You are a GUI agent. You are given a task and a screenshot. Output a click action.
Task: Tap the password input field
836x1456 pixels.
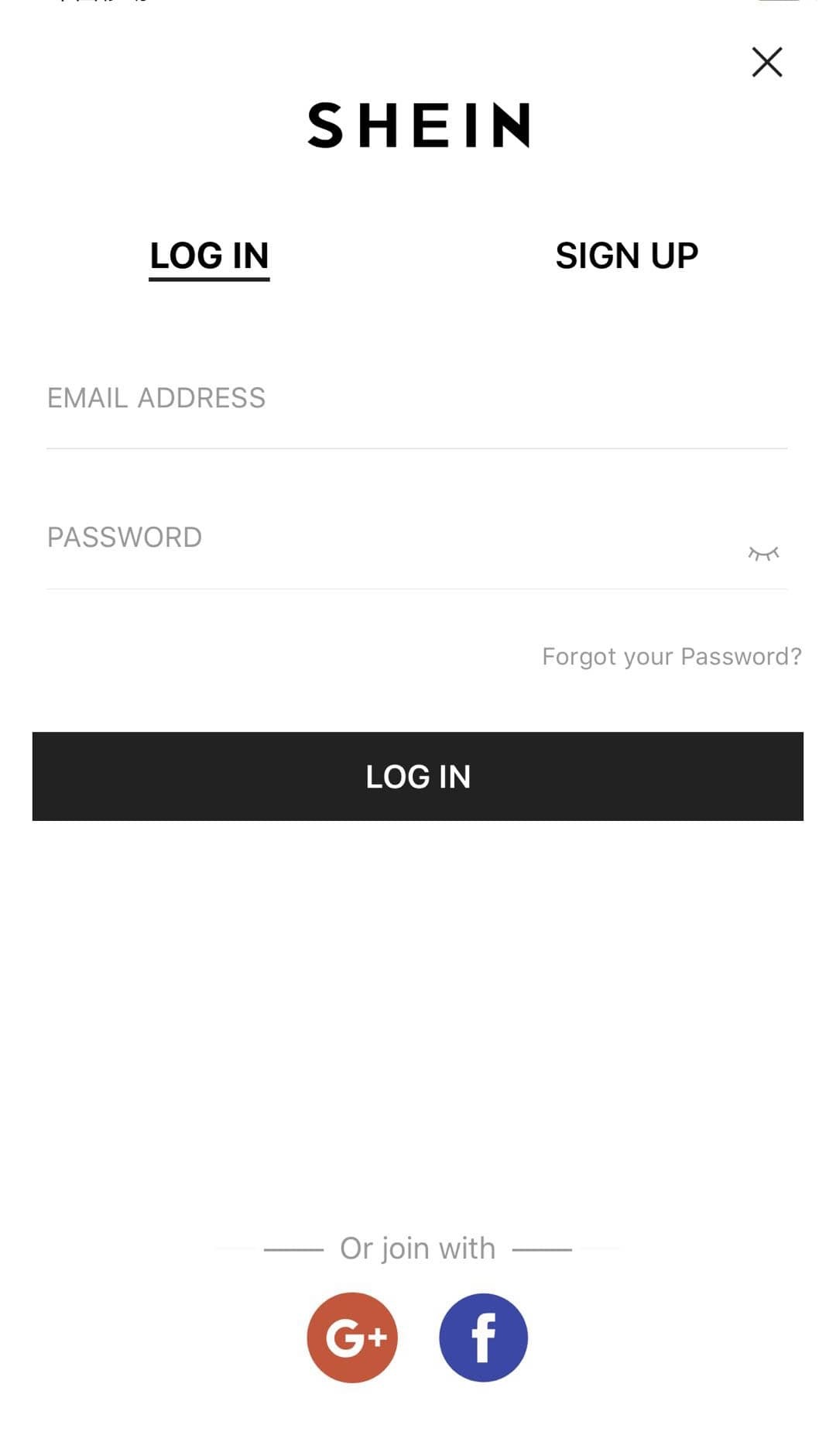click(387, 538)
